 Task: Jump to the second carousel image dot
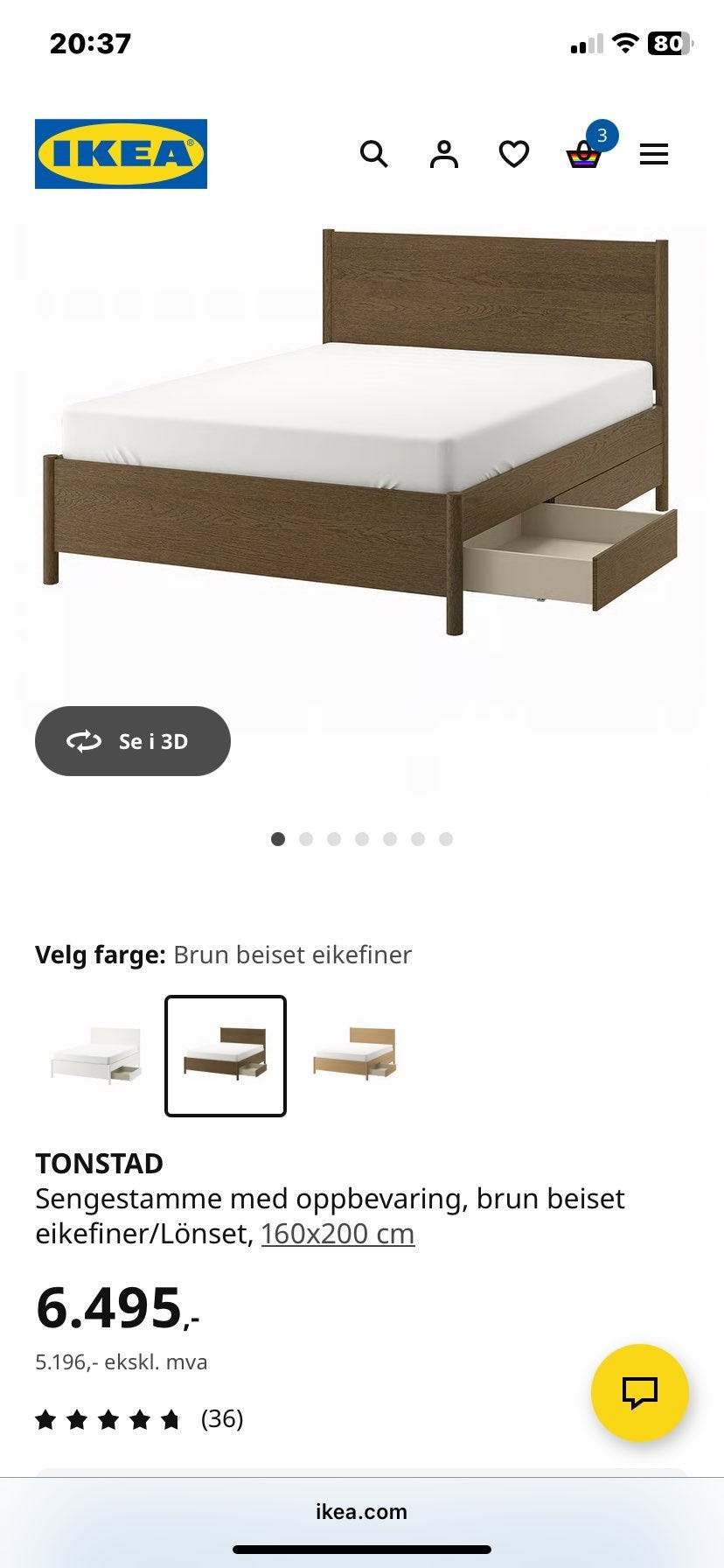[x=306, y=839]
